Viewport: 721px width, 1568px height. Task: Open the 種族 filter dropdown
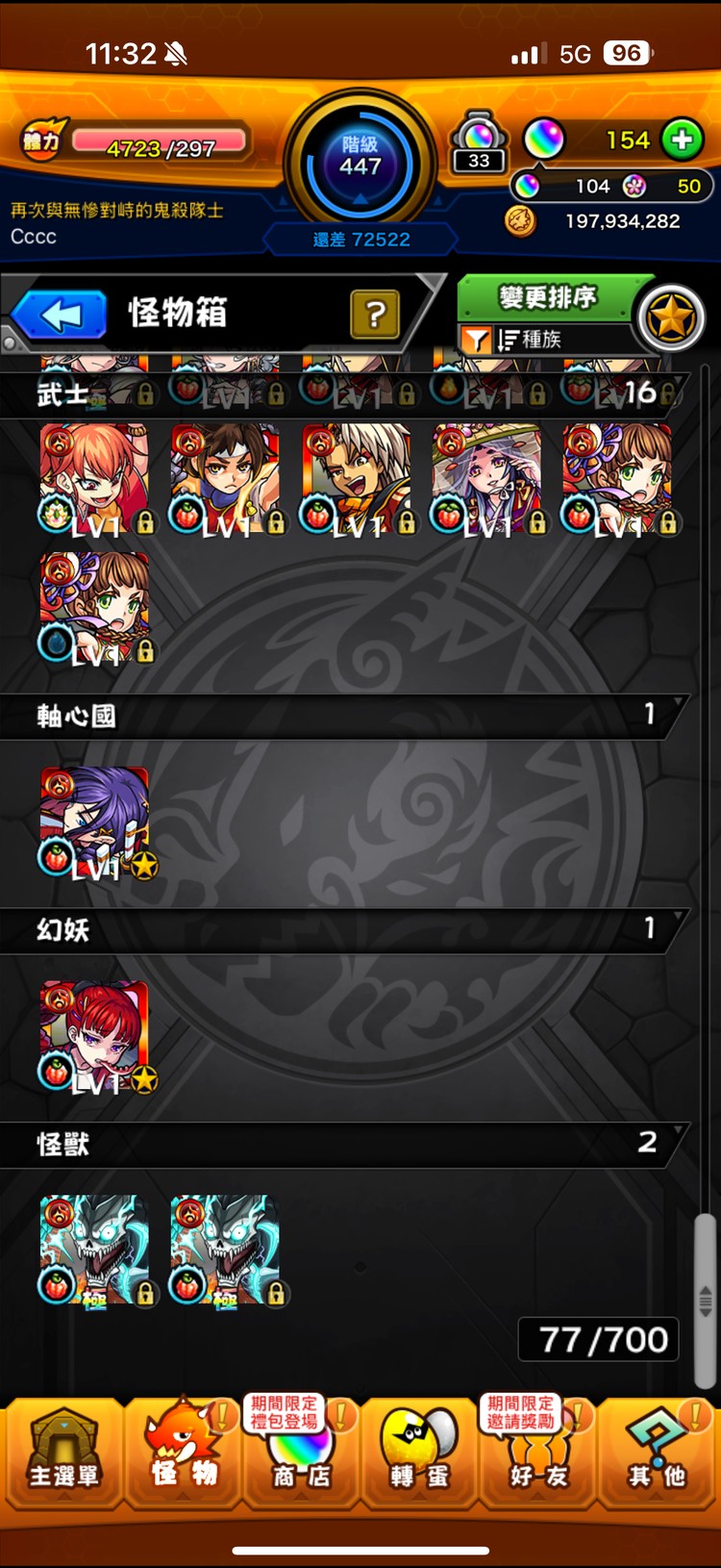click(x=540, y=340)
